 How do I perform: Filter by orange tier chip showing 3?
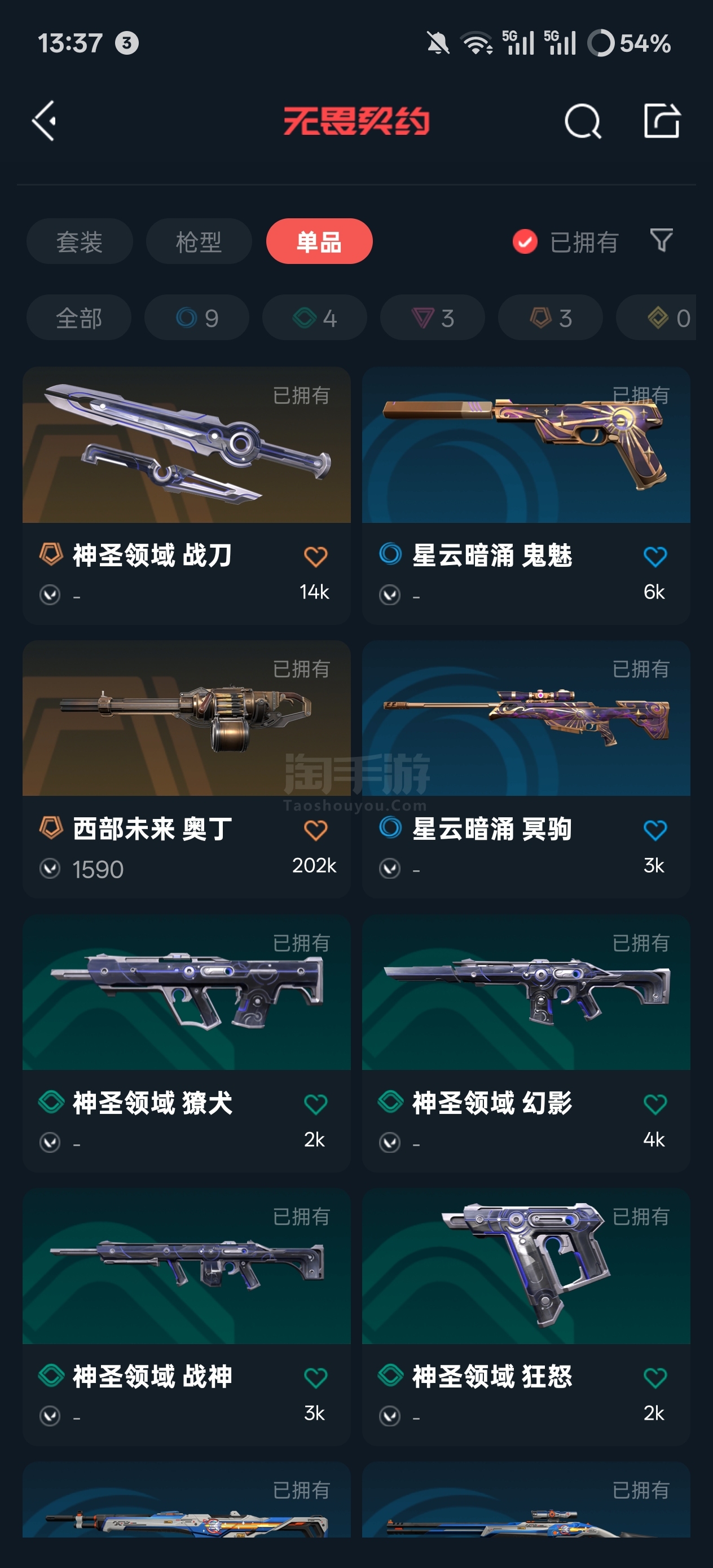pyautogui.click(x=551, y=317)
